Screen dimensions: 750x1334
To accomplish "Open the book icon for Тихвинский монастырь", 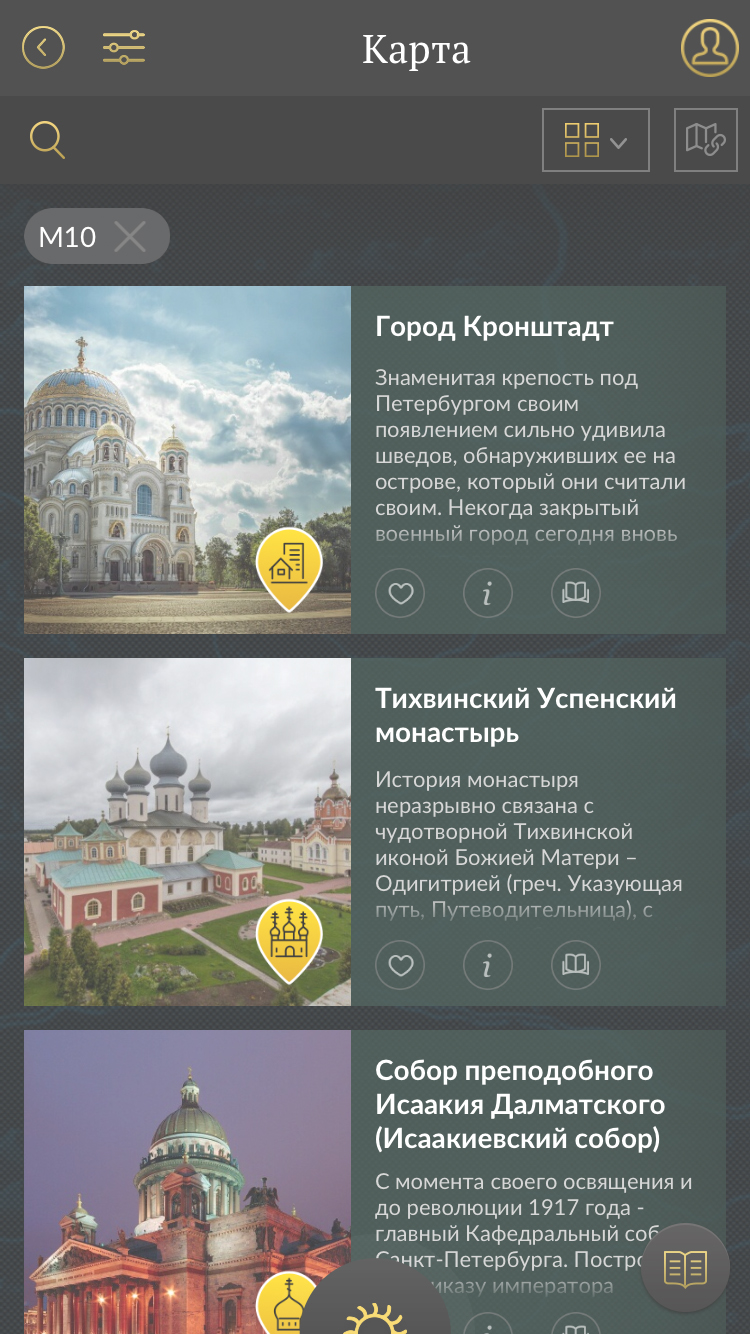I will click(576, 965).
